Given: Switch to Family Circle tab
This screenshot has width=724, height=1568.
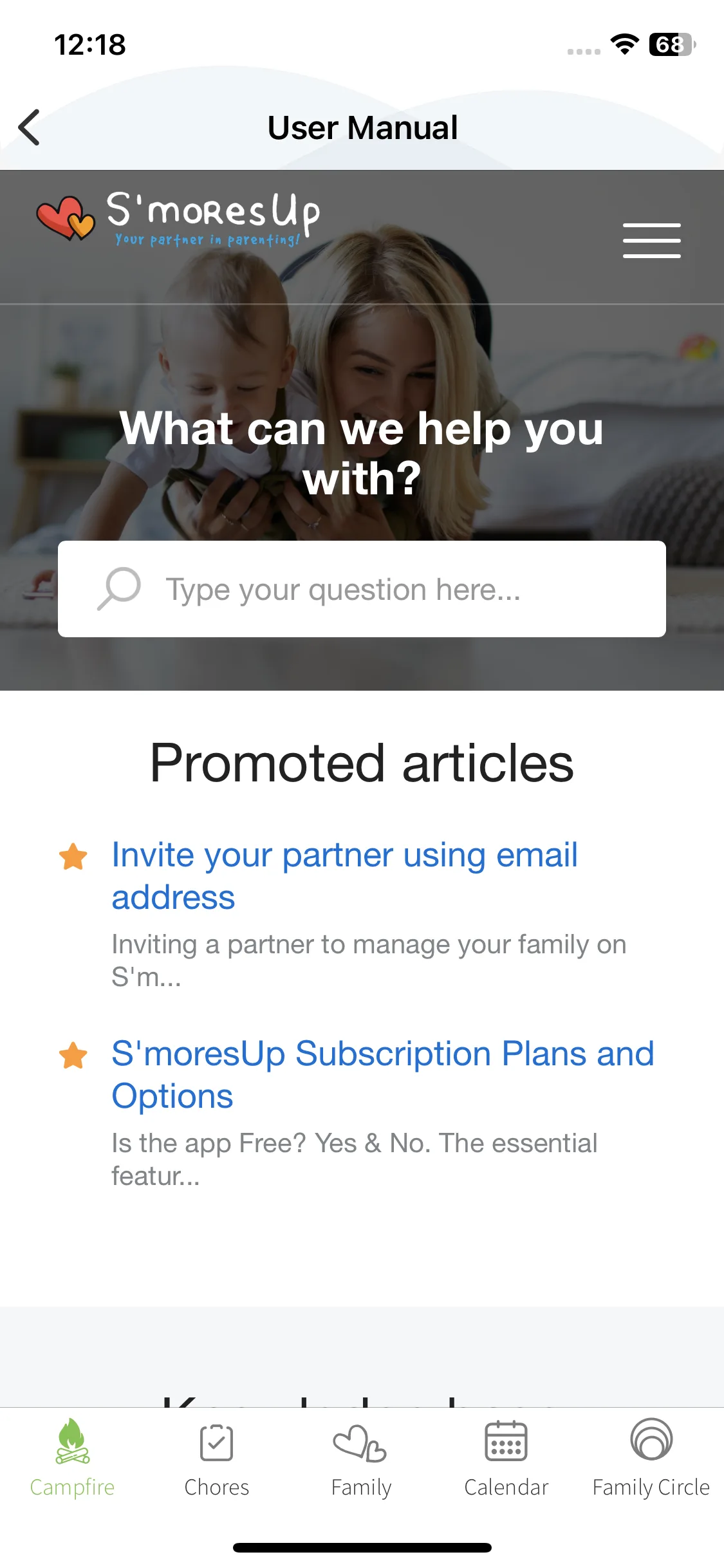Looking at the screenshot, I should click(651, 1459).
